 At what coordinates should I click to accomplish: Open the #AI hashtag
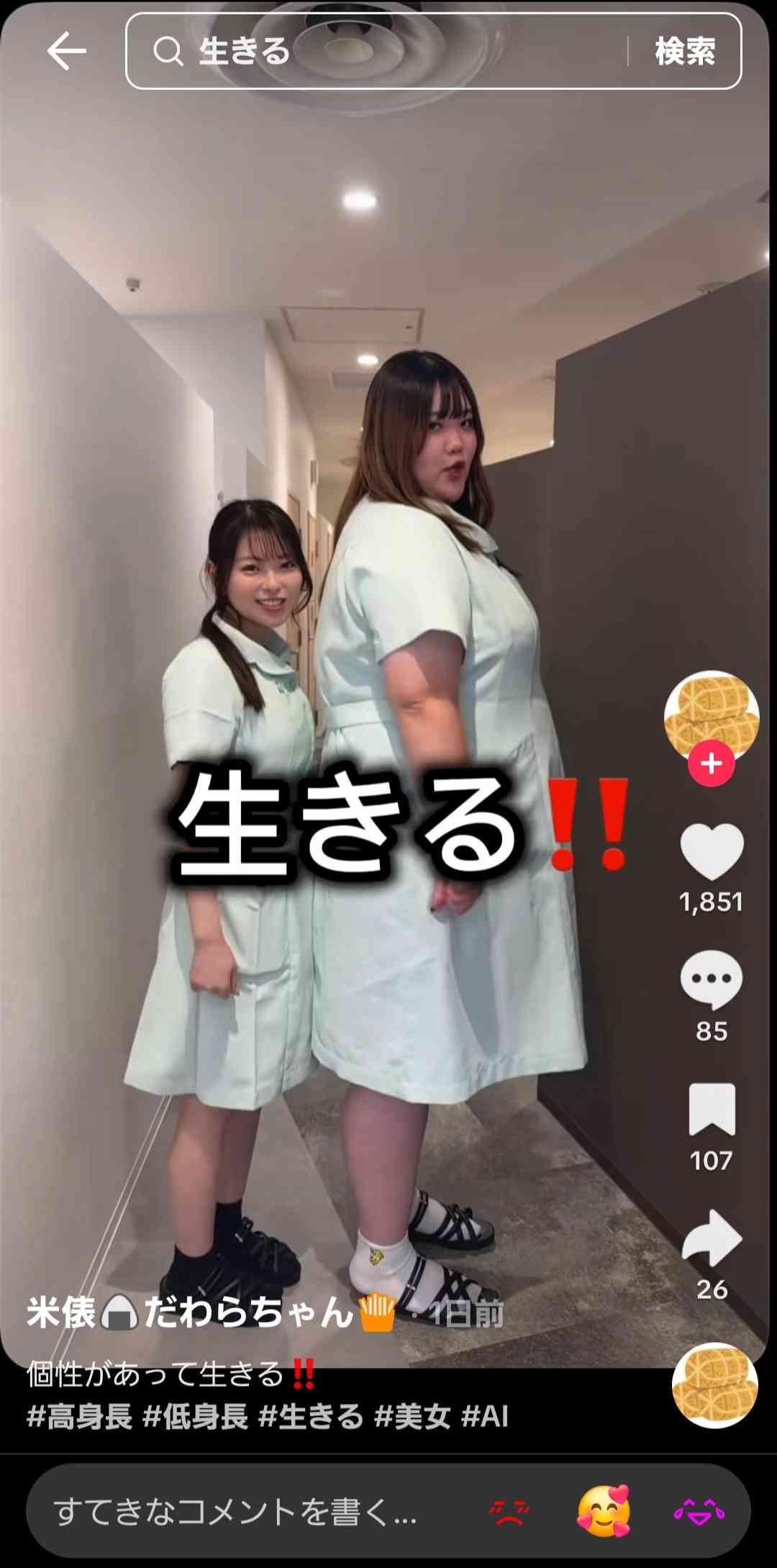[485, 1417]
